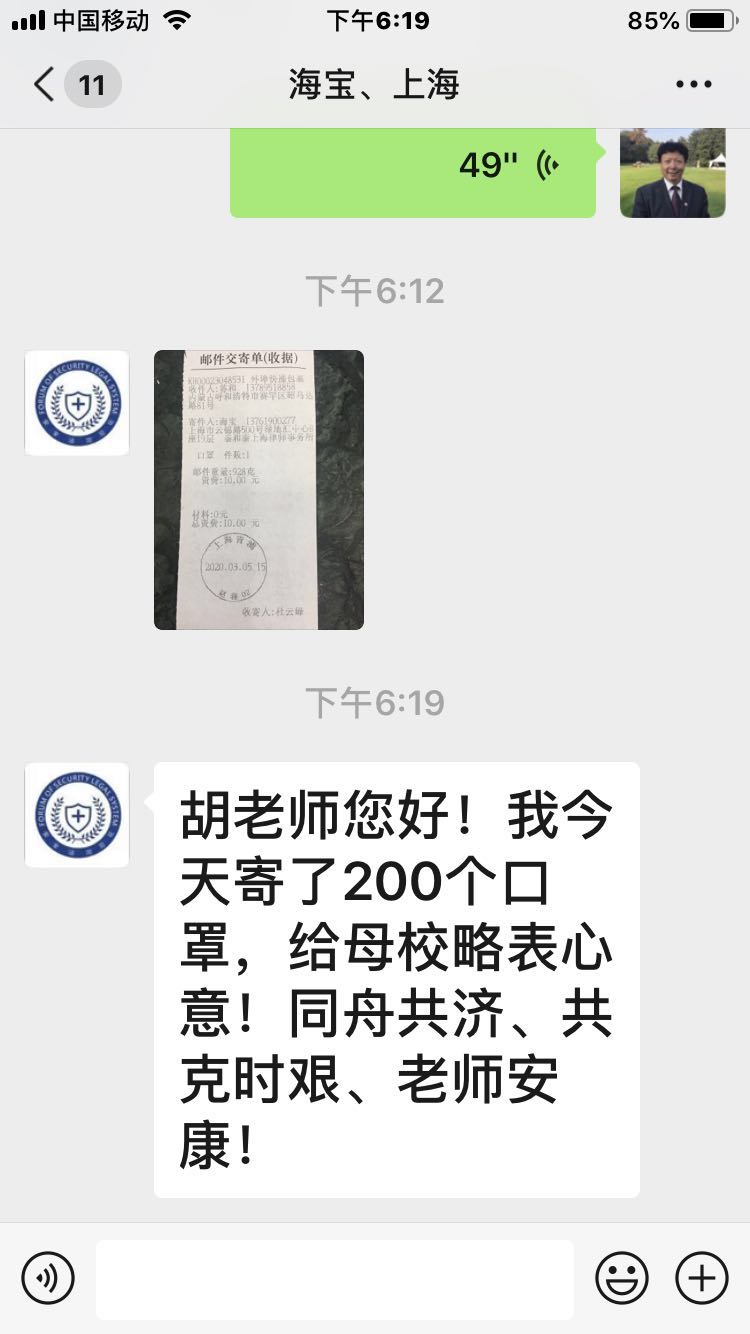Open the chat info overflow menu
Image resolution: width=750 pixels, height=1334 pixels.
[693, 85]
